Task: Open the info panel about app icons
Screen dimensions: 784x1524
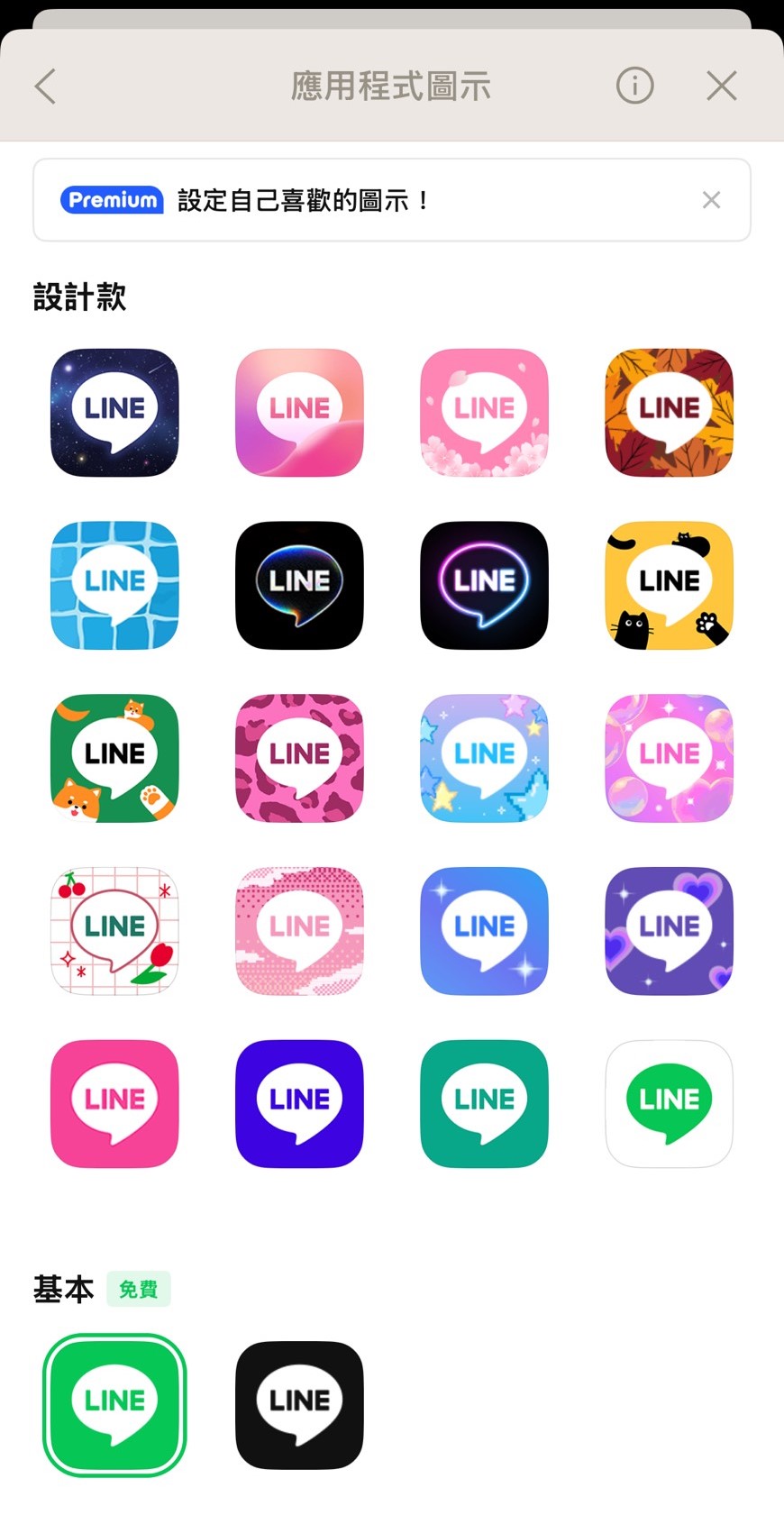Action: (x=634, y=86)
